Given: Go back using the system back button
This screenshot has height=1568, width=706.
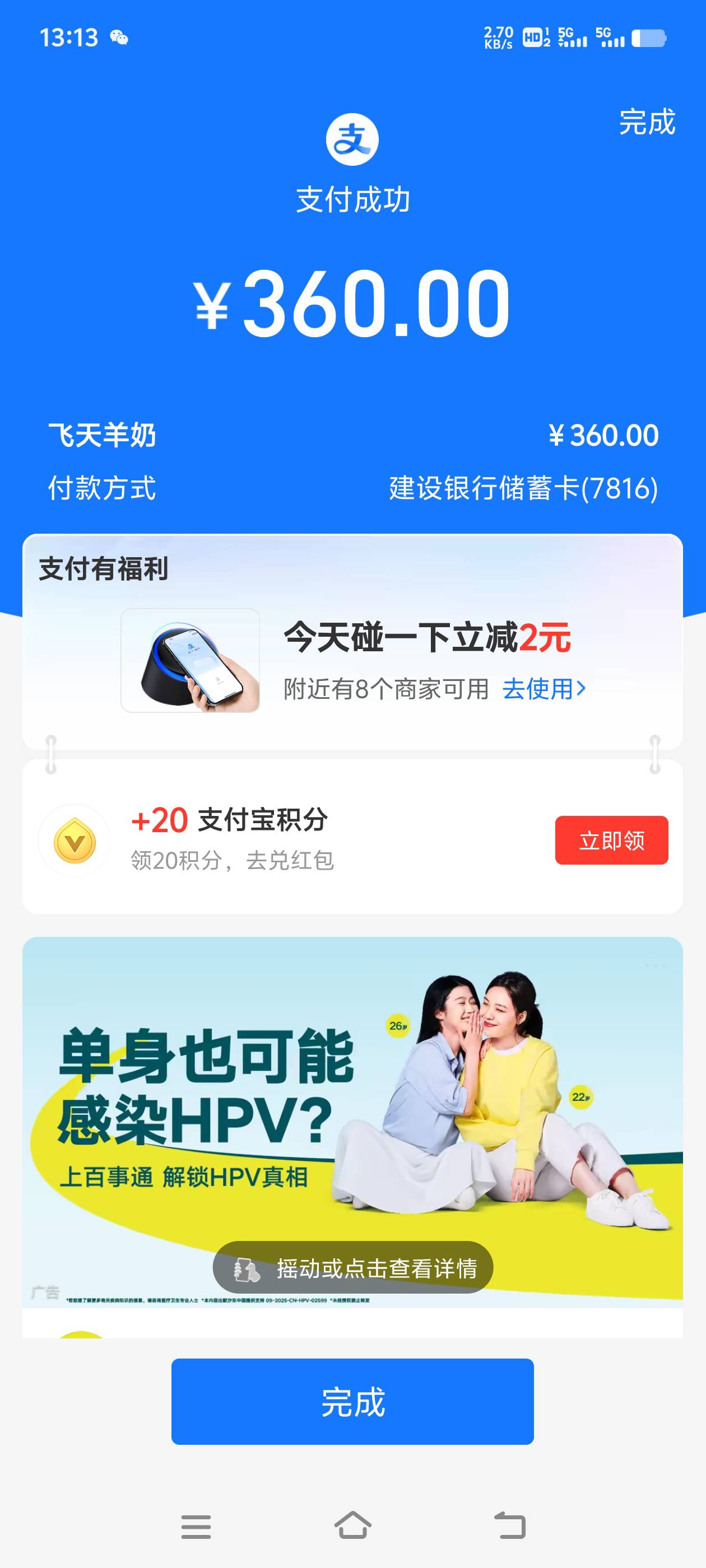Looking at the screenshot, I should [x=510, y=1526].
